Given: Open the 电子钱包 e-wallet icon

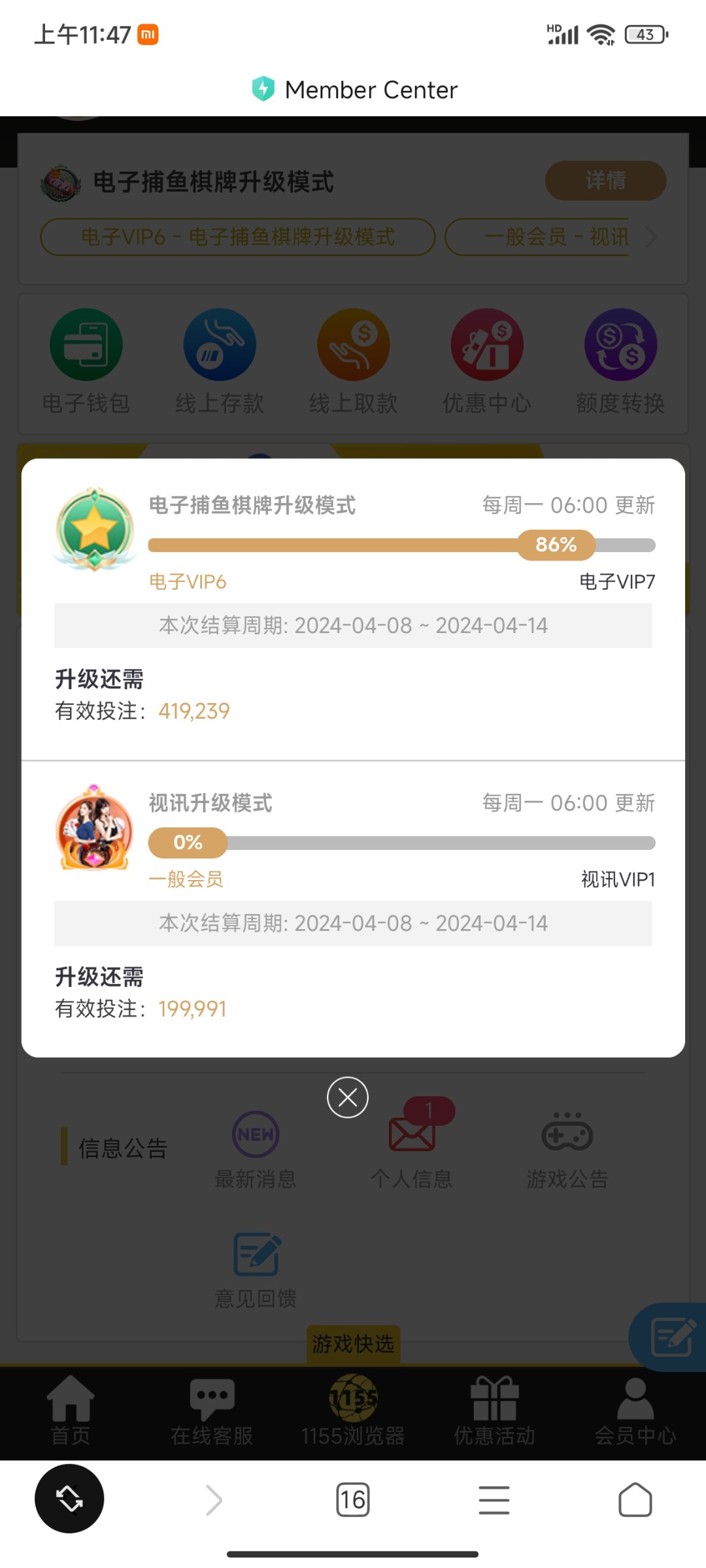Looking at the screenshot, I should click(86, 344).
